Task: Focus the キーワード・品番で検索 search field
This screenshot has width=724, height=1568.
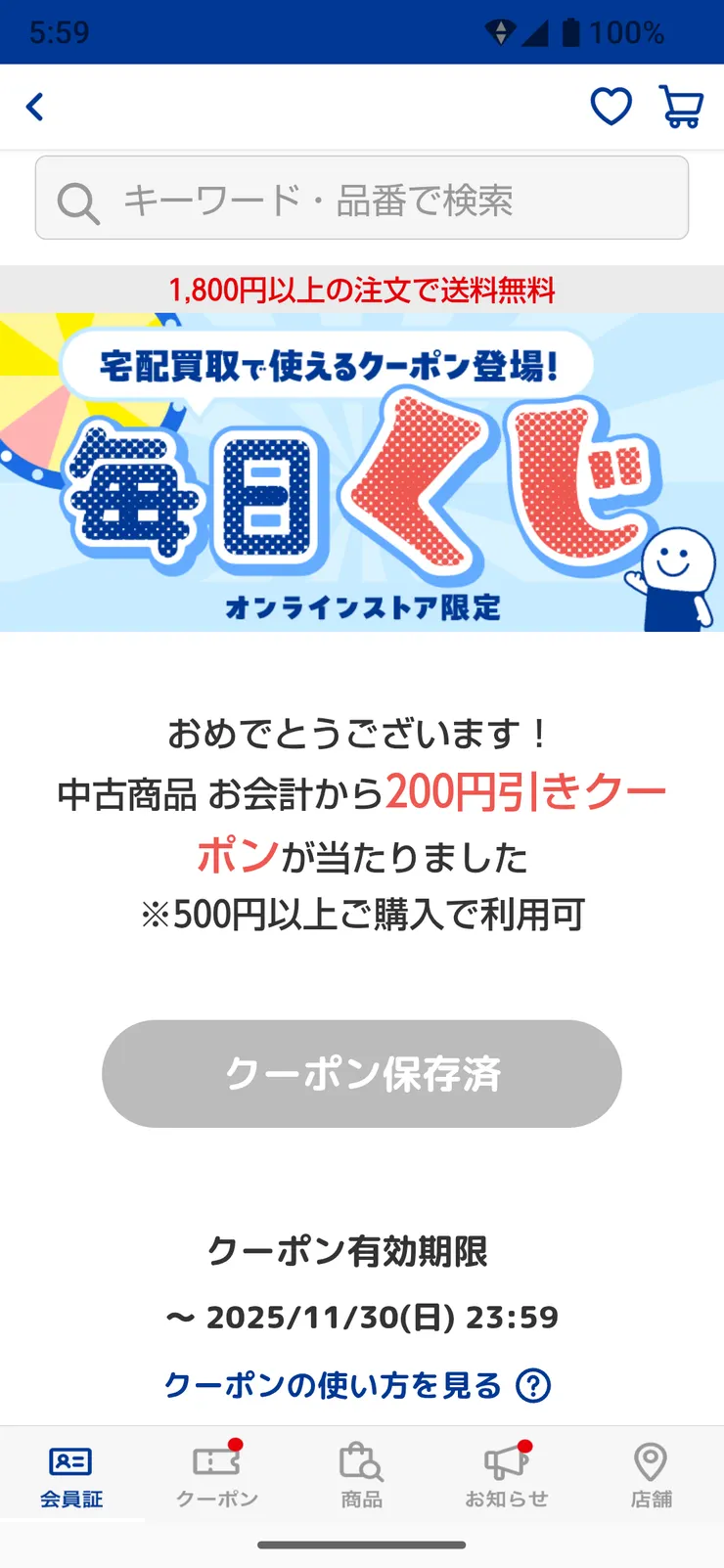Action: point(362,201)
